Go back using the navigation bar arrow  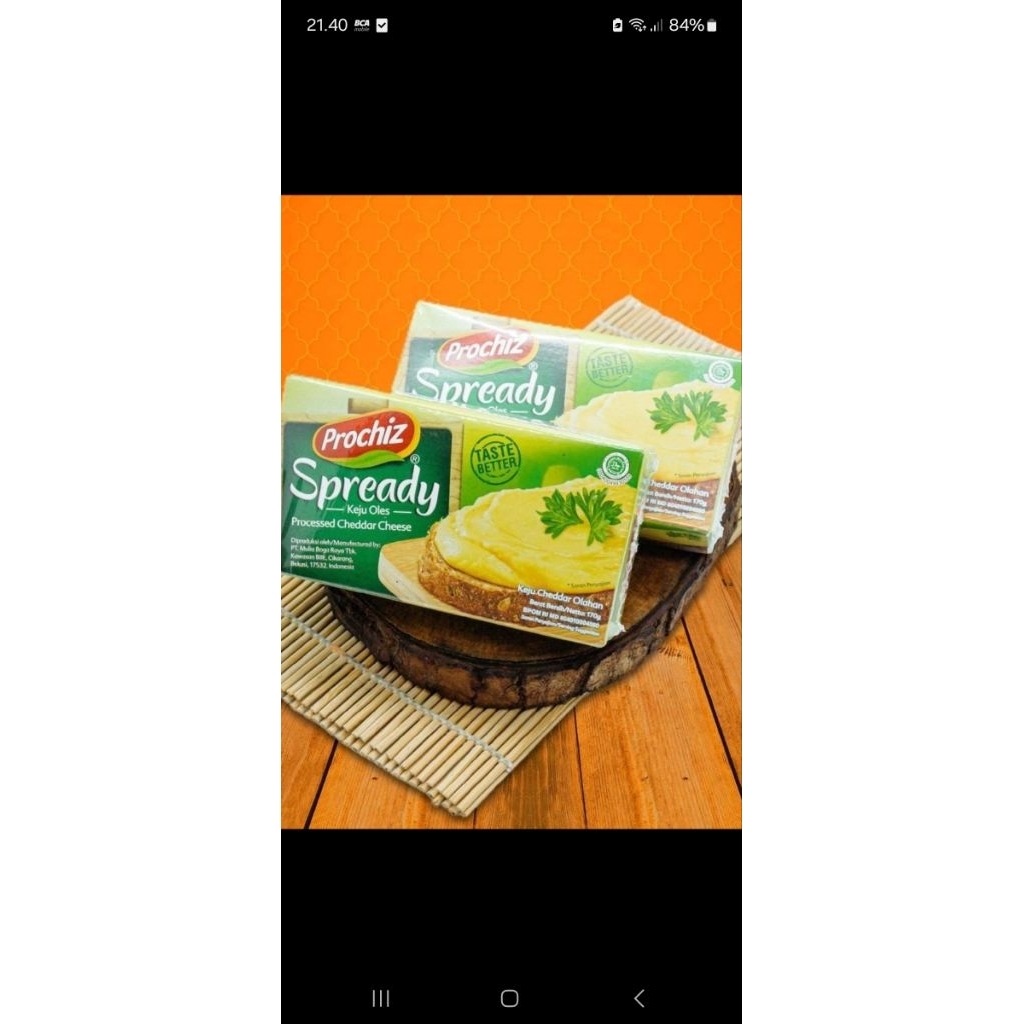[639, 998]
